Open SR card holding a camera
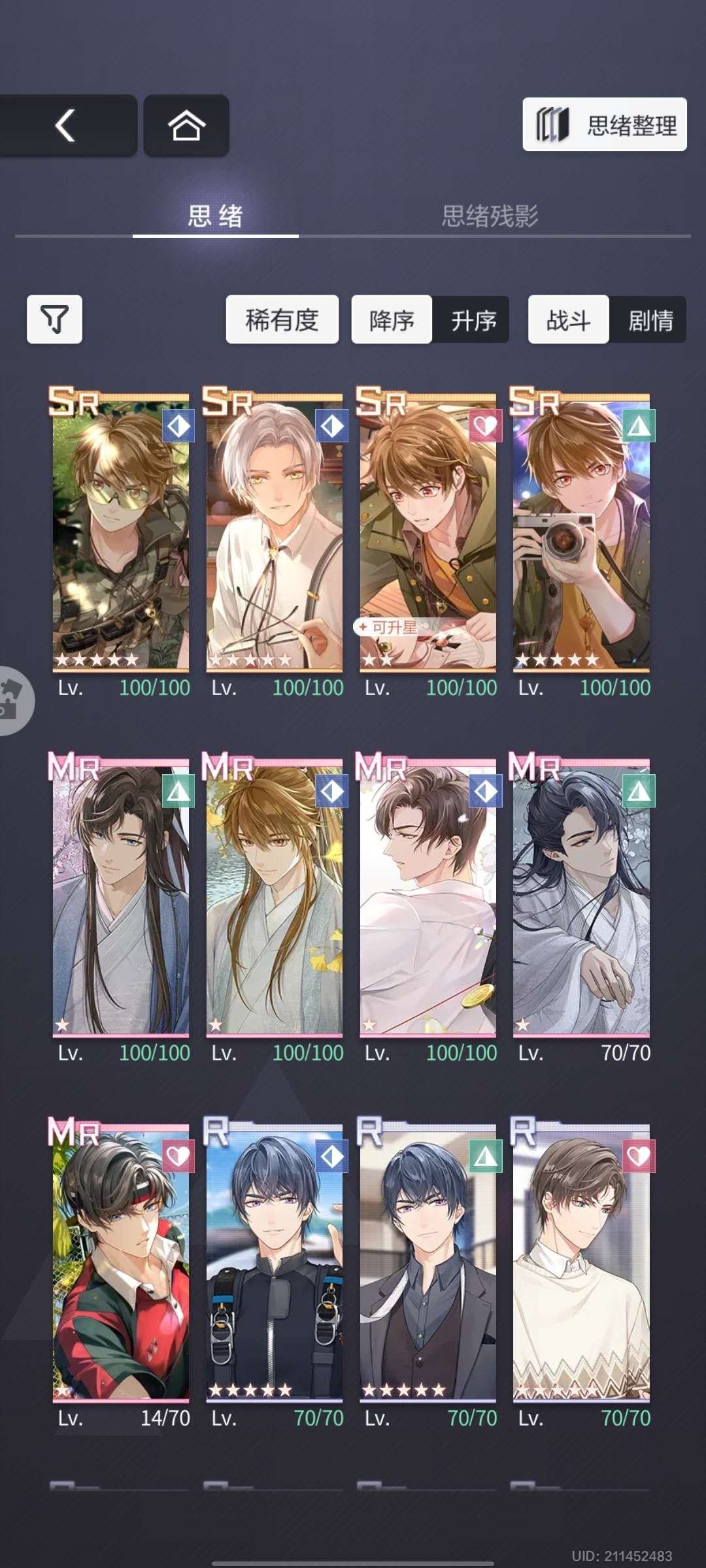 (x=581, y=532)
